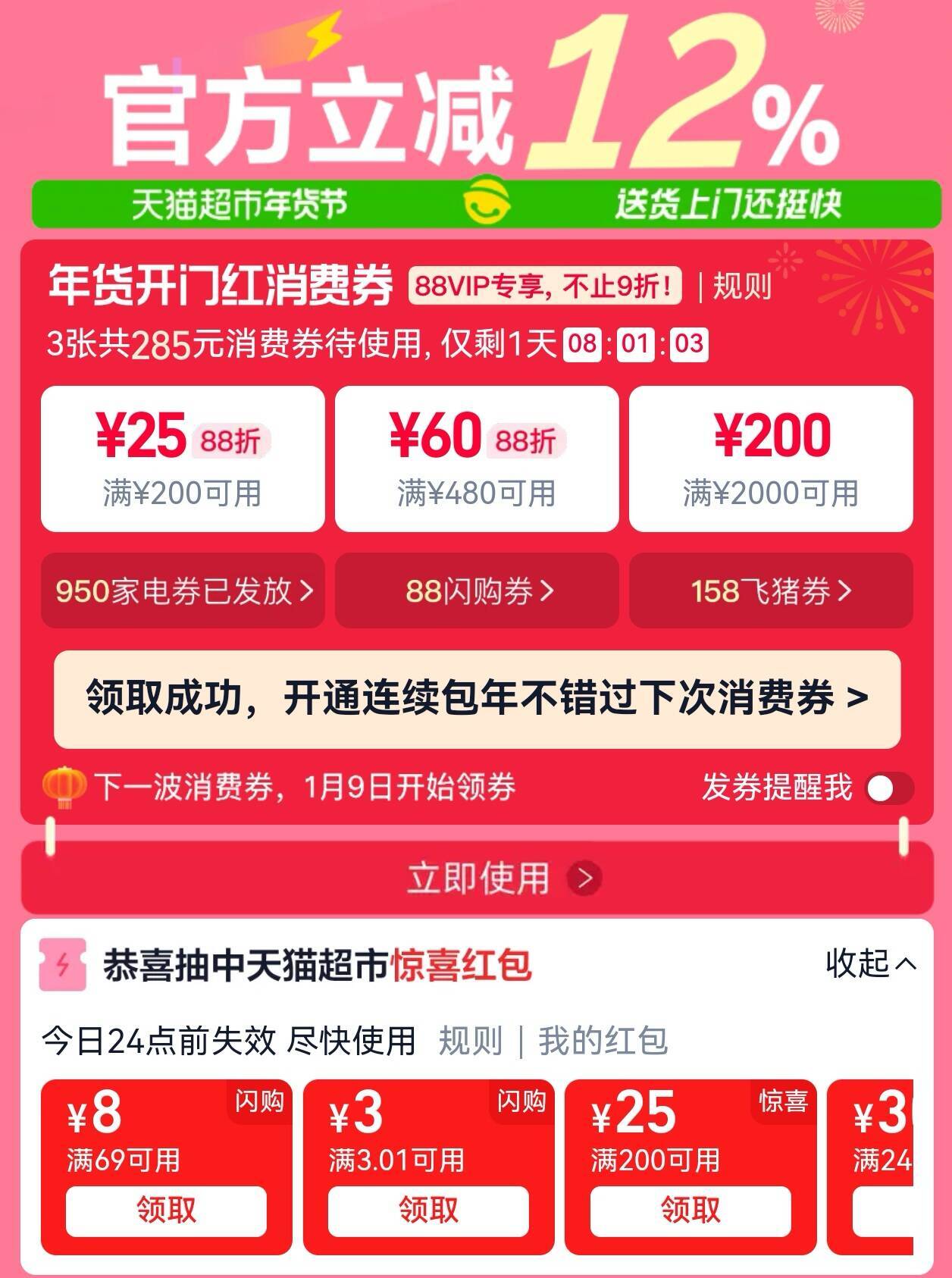Toggle the 发券提醒我 switch
This screenshot has height=1278, width=952.
tap(890, 788)
